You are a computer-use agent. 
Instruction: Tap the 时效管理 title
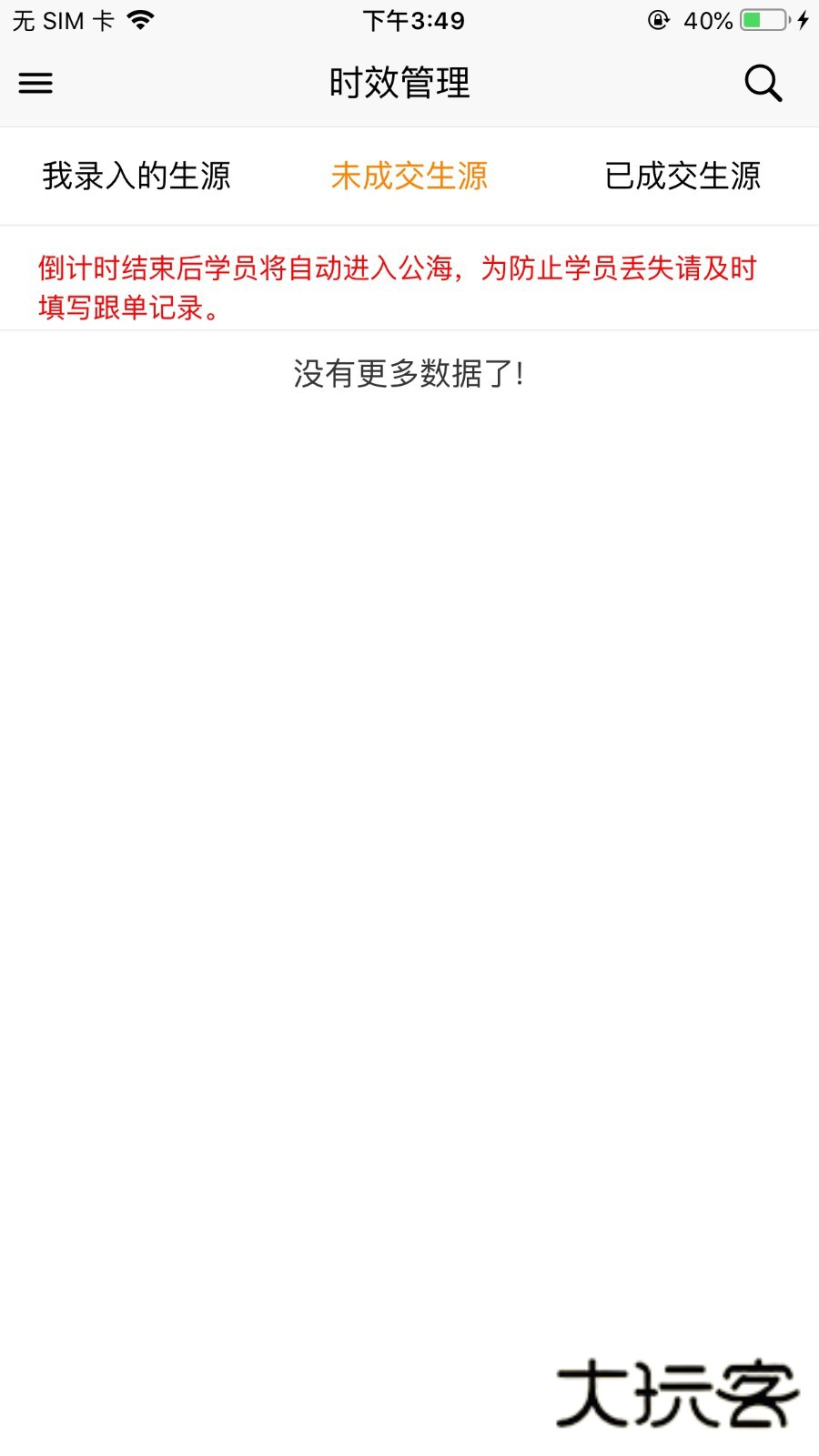400,83
